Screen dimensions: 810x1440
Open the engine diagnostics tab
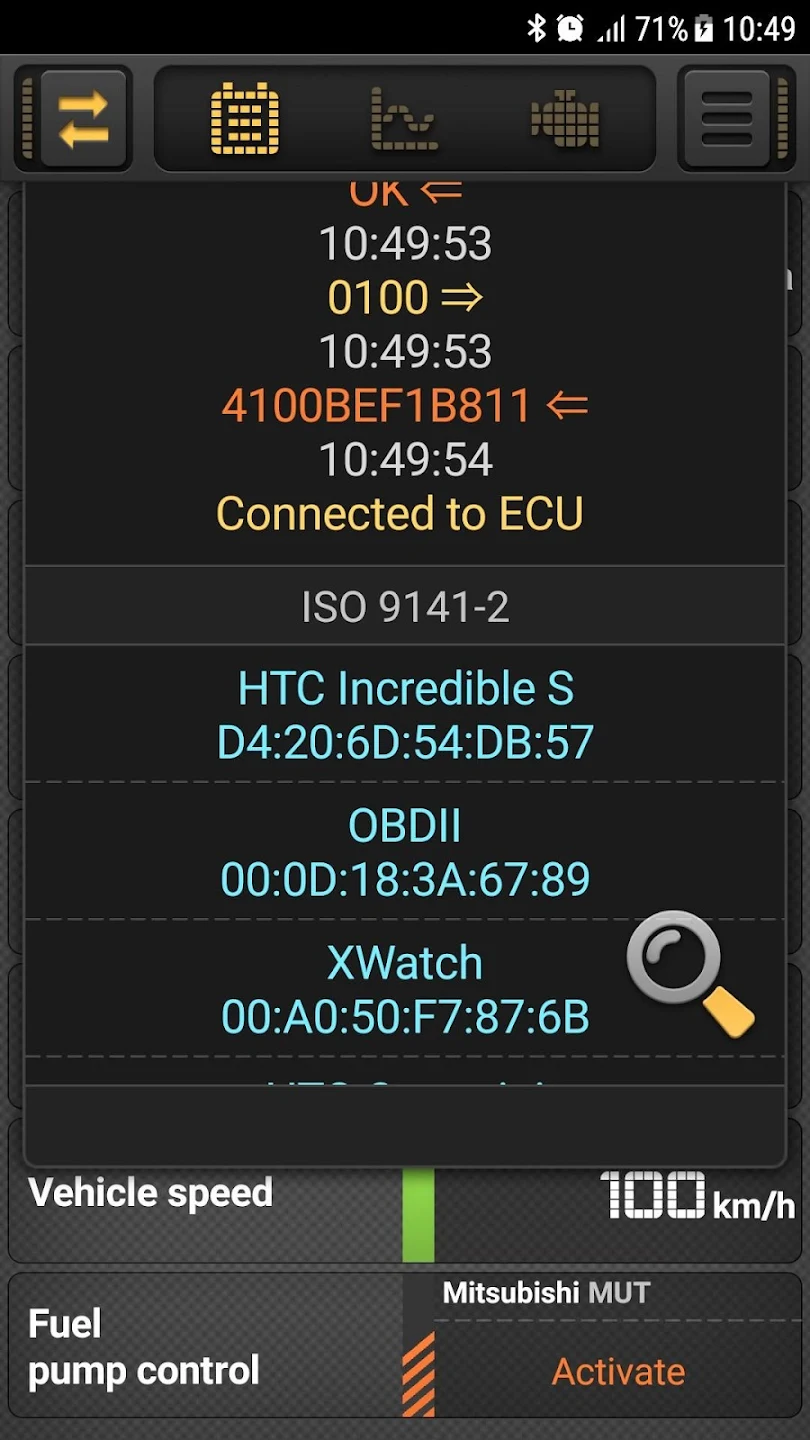[565, 120]
